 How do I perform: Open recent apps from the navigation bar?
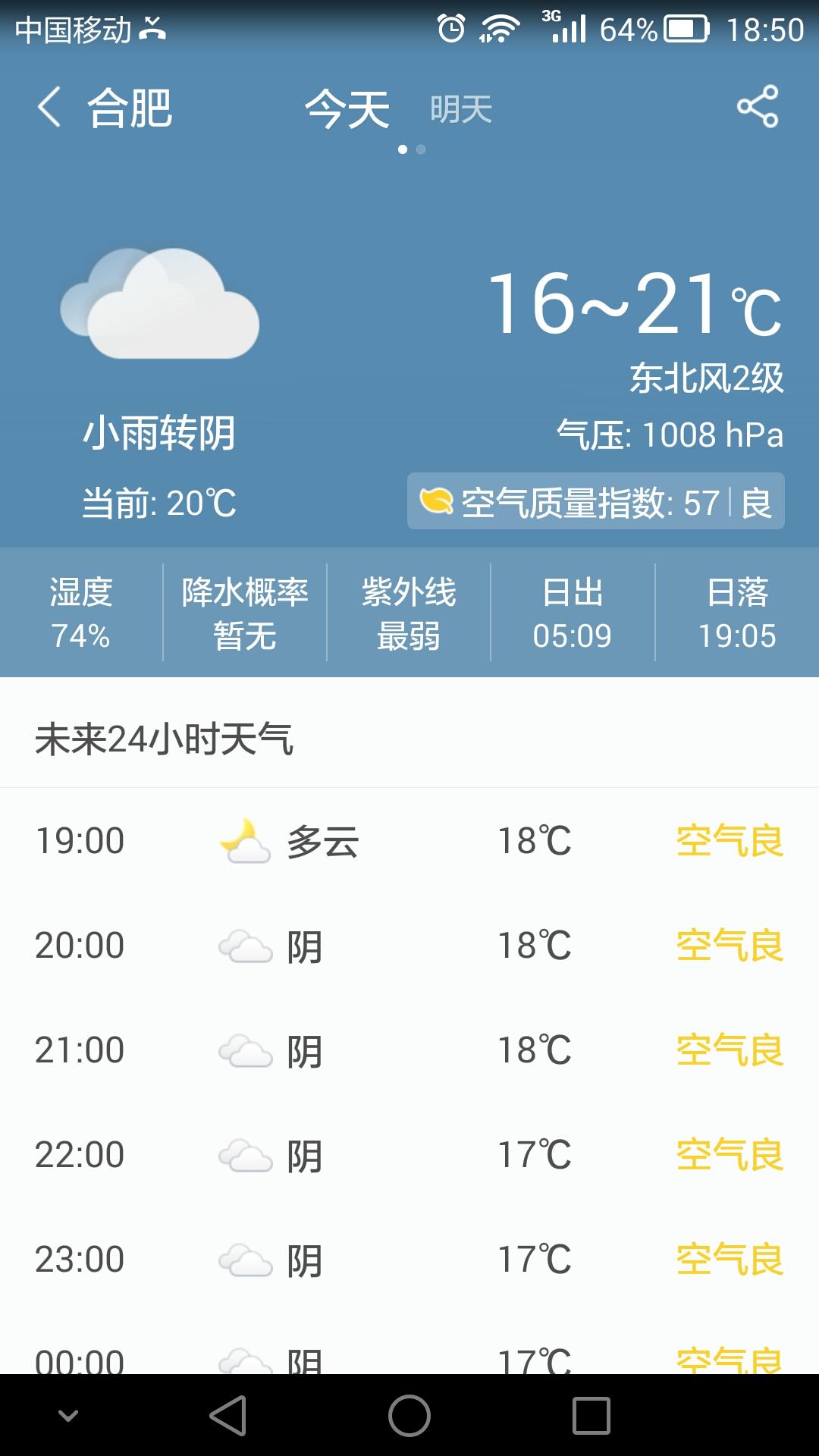tap(591, 1416)
